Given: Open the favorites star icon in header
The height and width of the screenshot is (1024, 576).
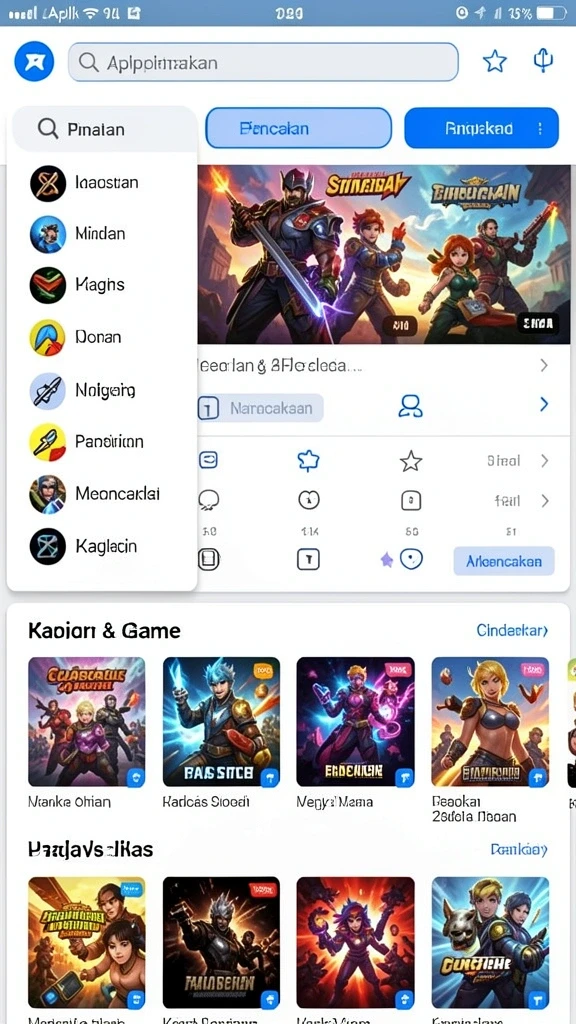Looking at the screenshot, I should [x=494, y=61].
